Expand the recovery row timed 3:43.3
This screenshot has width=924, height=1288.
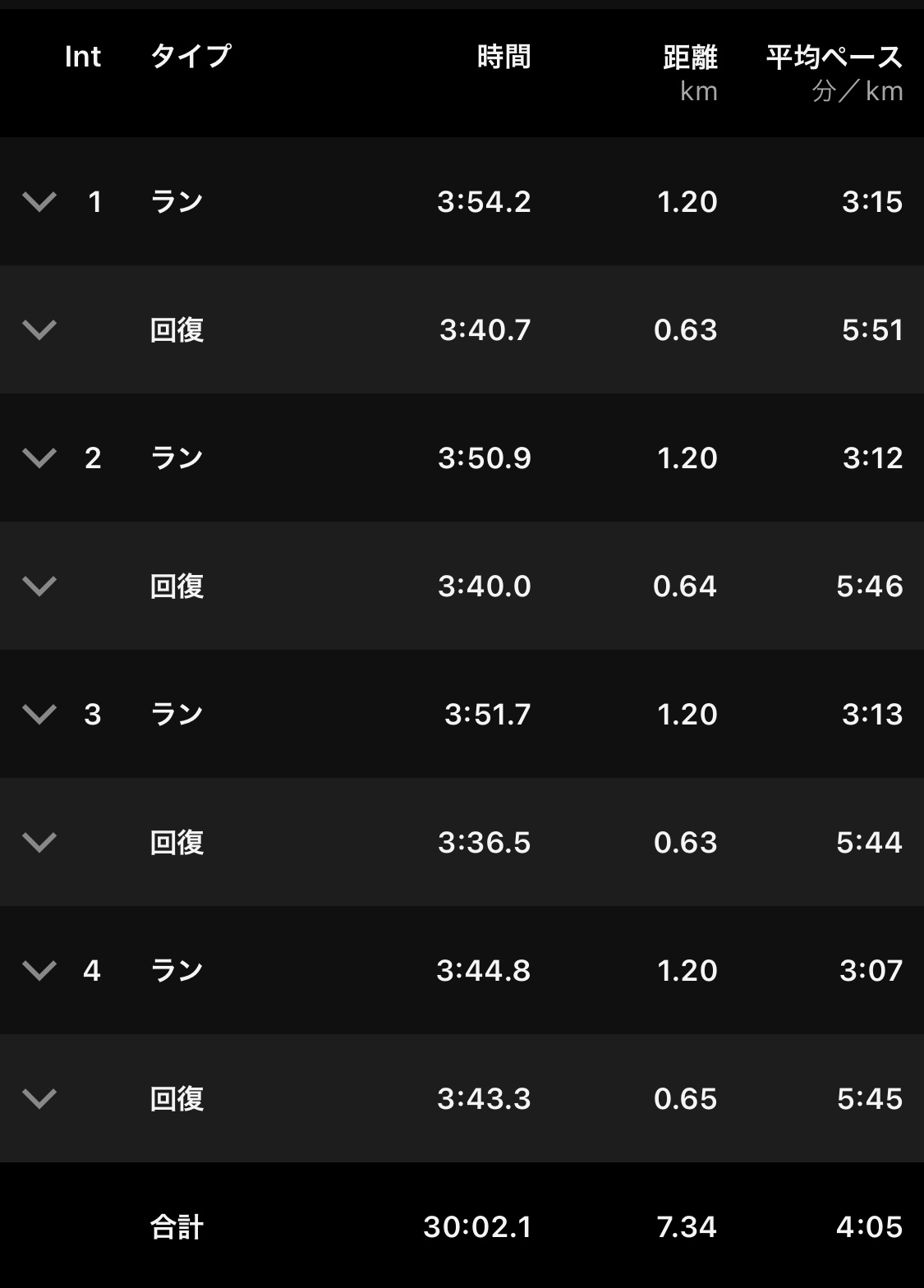[39, 1098]
